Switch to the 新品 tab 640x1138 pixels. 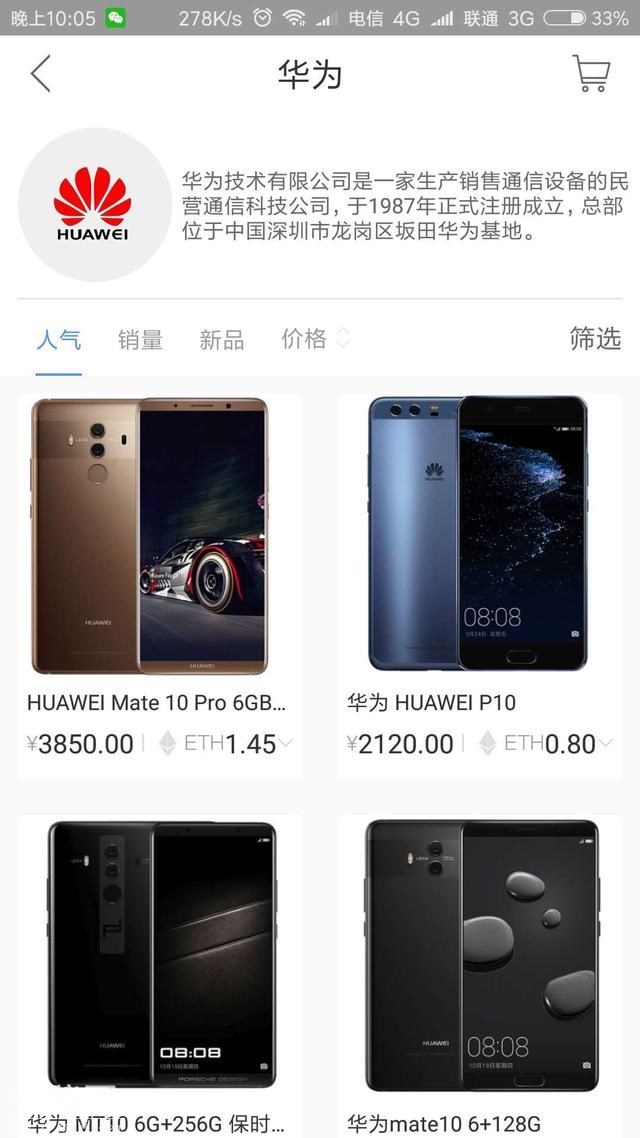pos(222,340)
